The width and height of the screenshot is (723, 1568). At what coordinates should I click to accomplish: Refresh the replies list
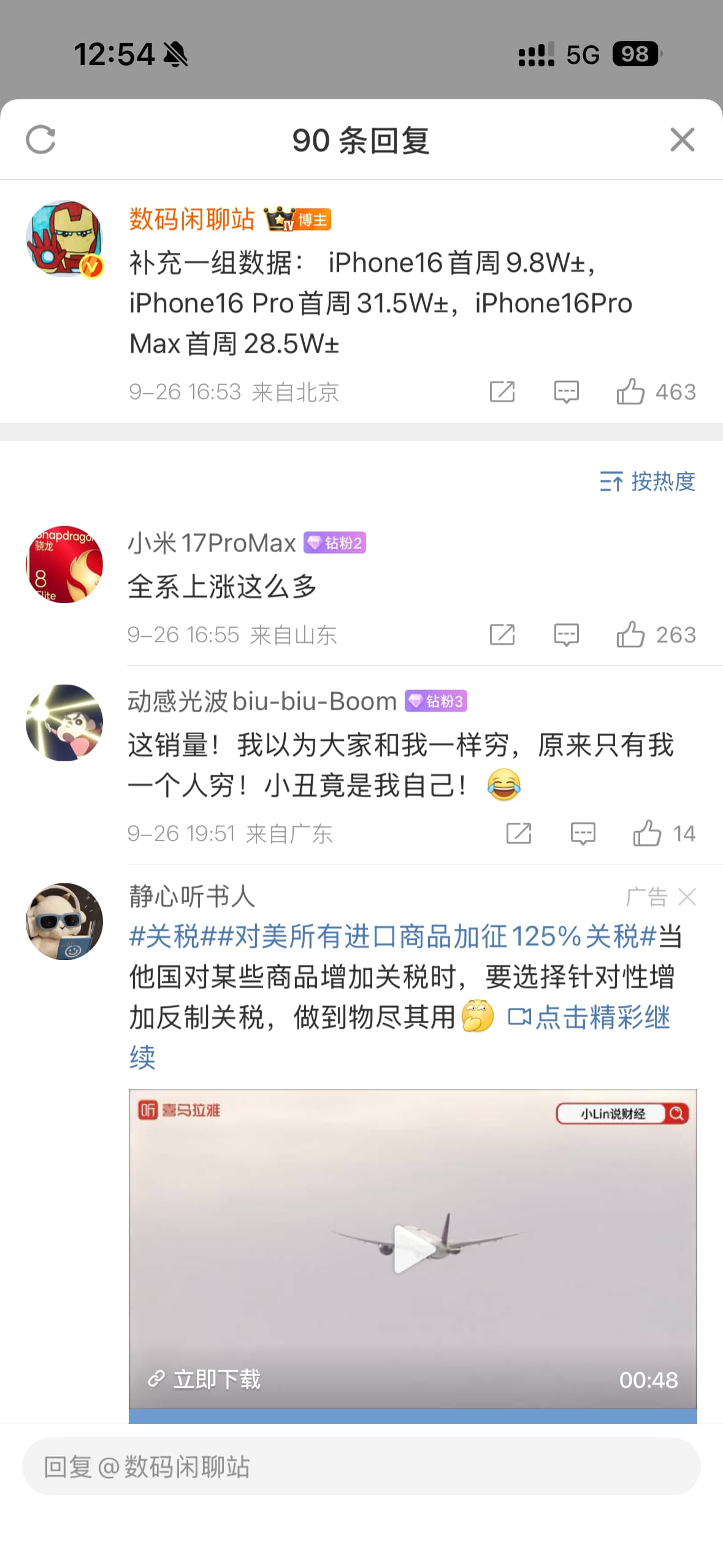[40, 140]
